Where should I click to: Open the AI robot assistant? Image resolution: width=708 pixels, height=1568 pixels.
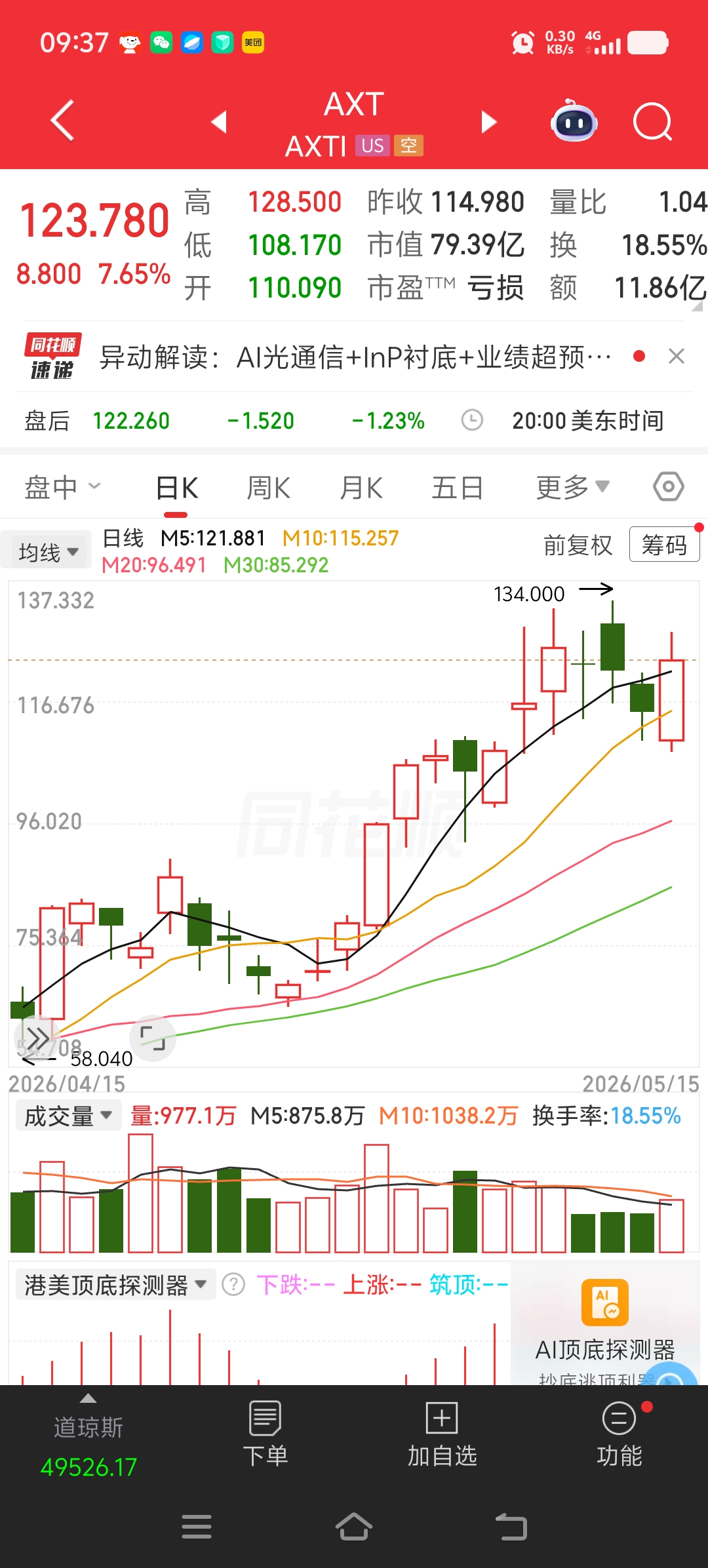click(x=574, y=121)
